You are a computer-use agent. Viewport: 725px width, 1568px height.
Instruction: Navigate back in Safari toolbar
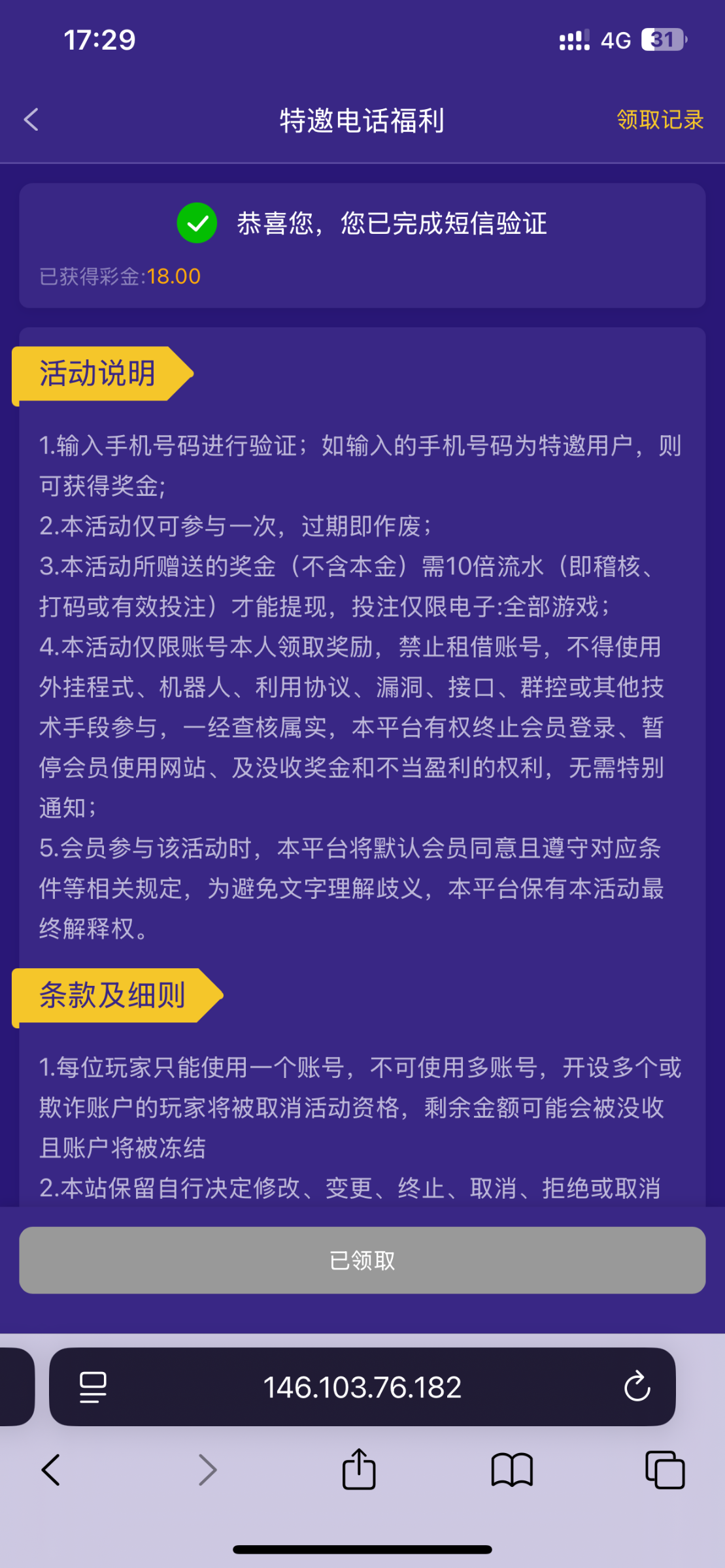pos(51,1470)
